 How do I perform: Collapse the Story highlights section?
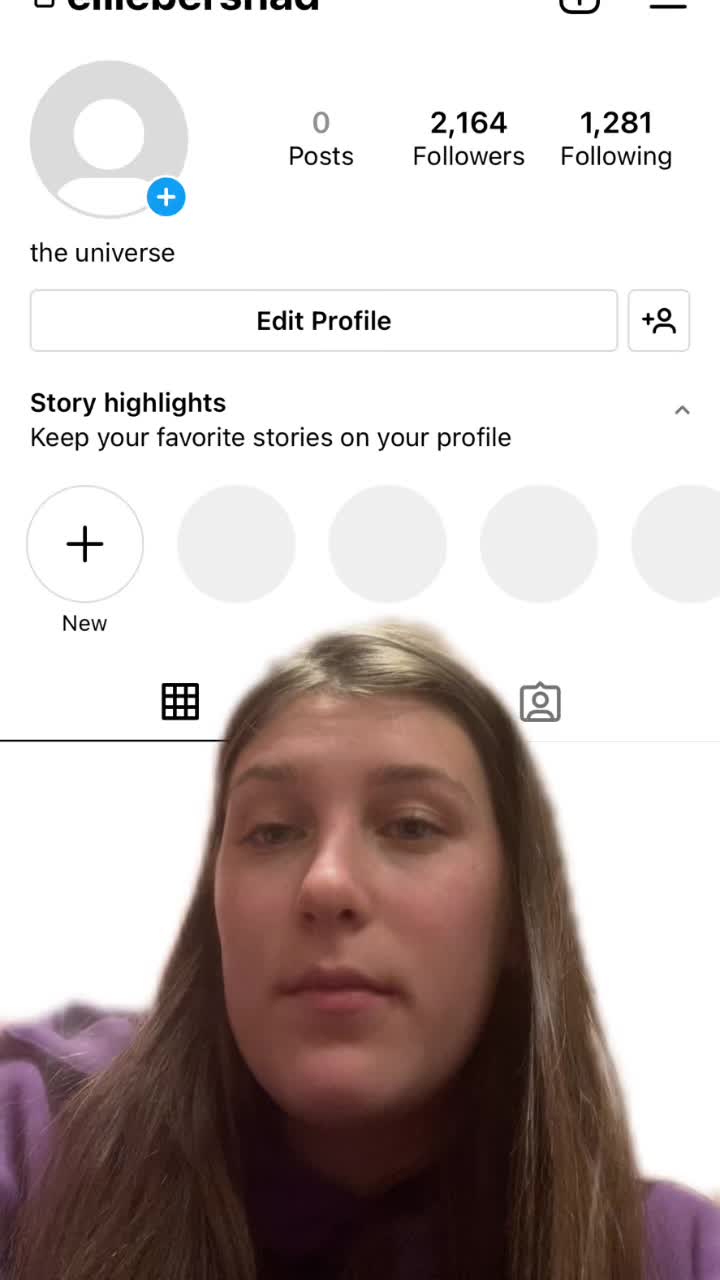coord(682,410)
